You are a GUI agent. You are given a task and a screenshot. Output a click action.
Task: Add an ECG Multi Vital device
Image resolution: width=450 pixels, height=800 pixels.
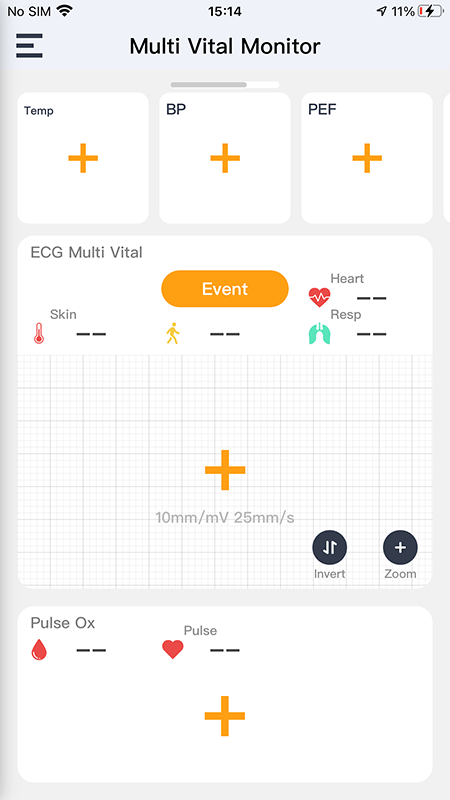click(x=225, y=470)
